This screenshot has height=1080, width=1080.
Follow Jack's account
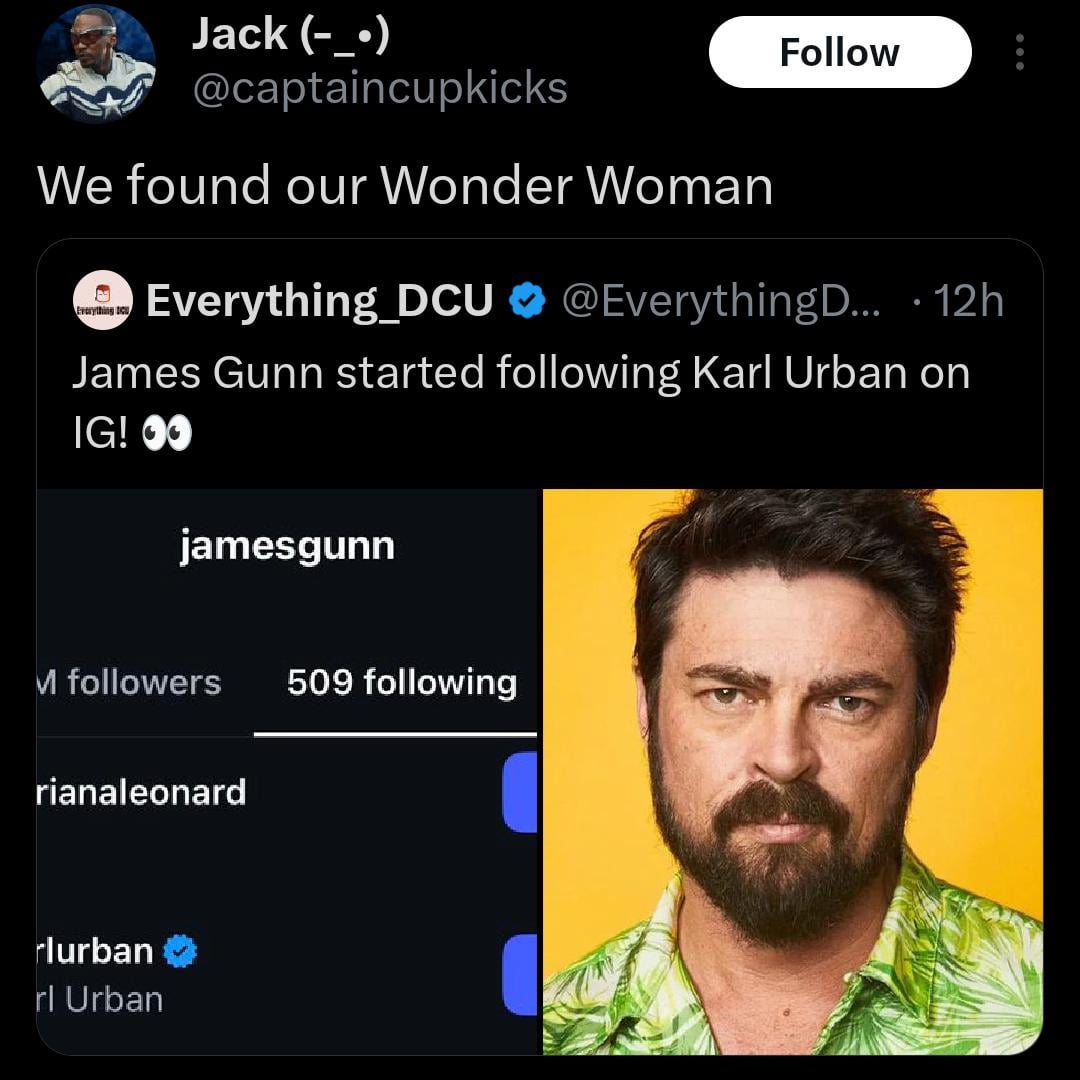click(x=839, y=53)
